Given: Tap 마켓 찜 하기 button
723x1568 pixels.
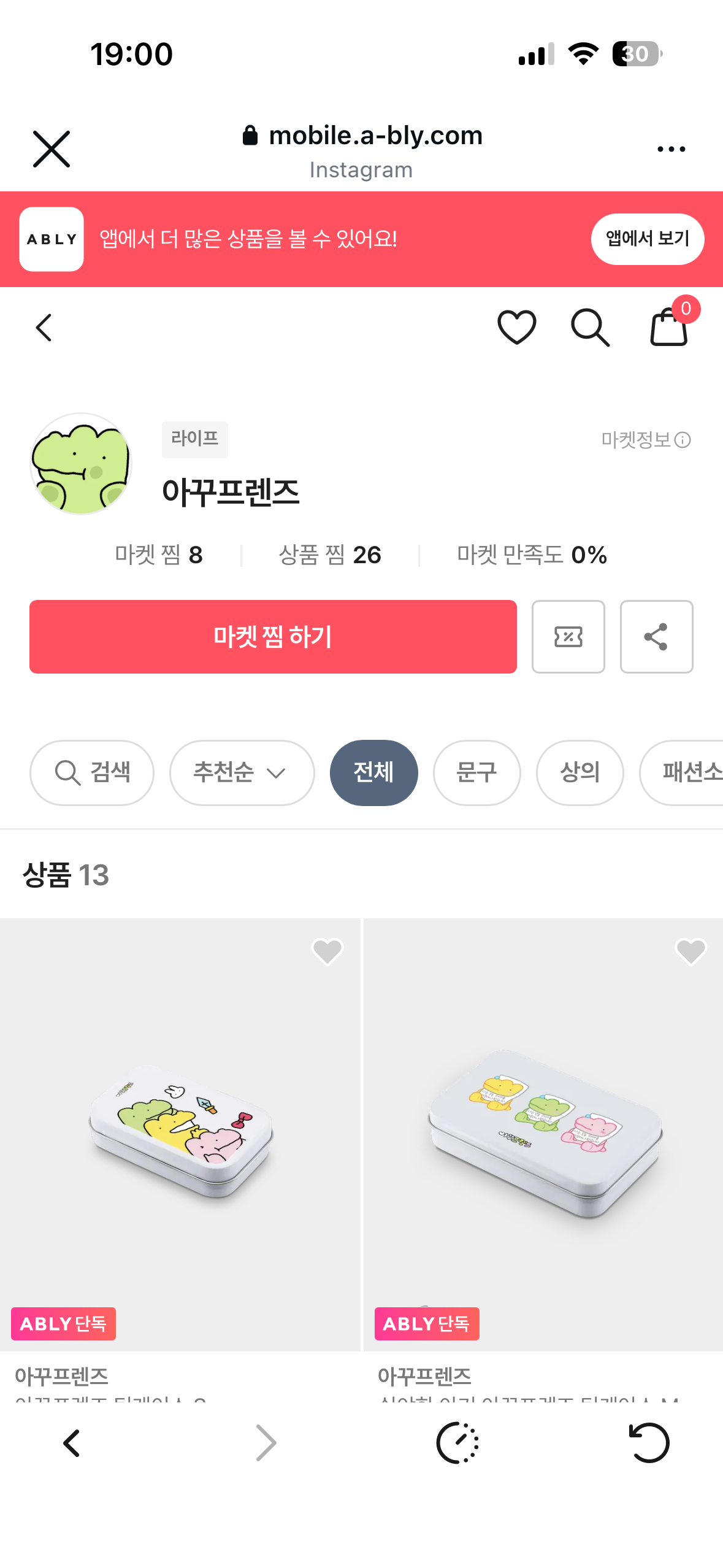Looking at the screenshot, I should (x=273, y=637).
